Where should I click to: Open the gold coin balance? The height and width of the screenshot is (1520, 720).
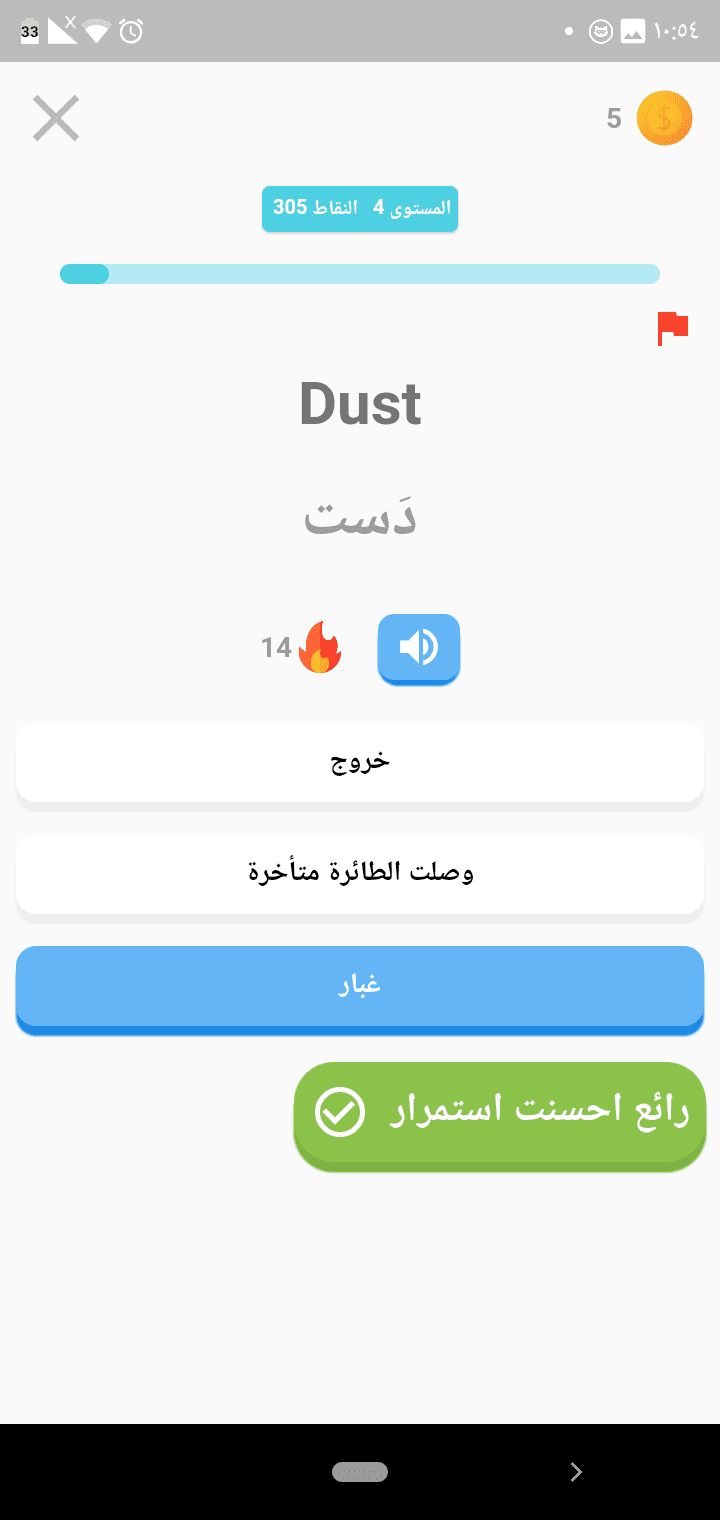663,118
